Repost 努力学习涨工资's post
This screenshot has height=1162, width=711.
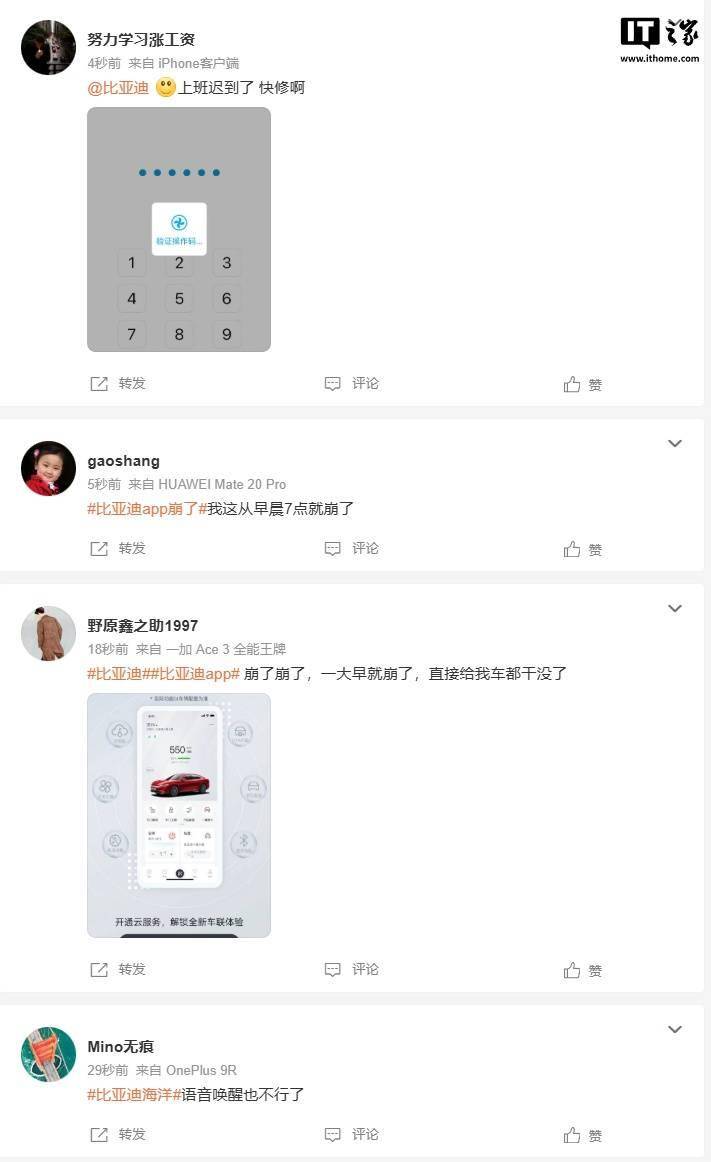click(x=118, y=383)
